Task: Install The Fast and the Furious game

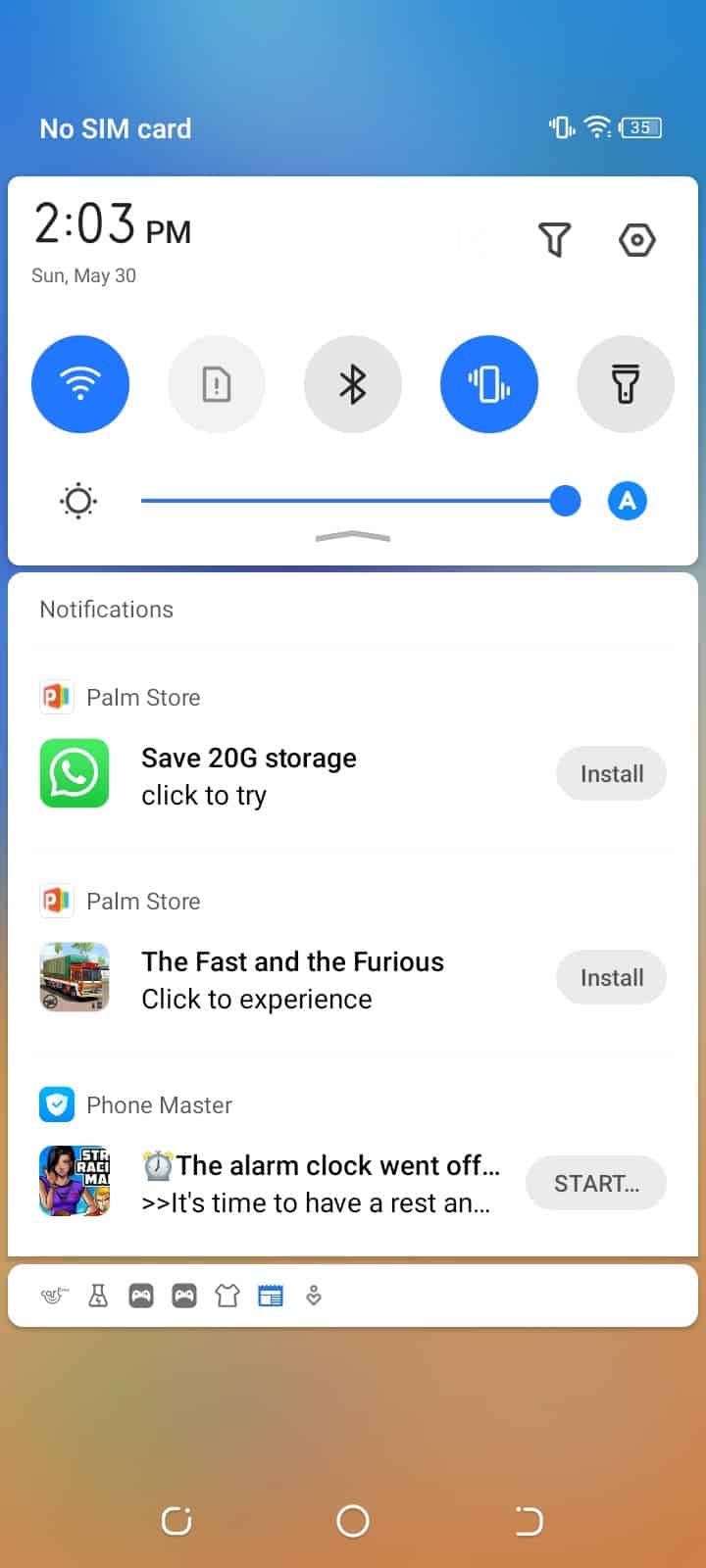Action: [x=612, y=977]
